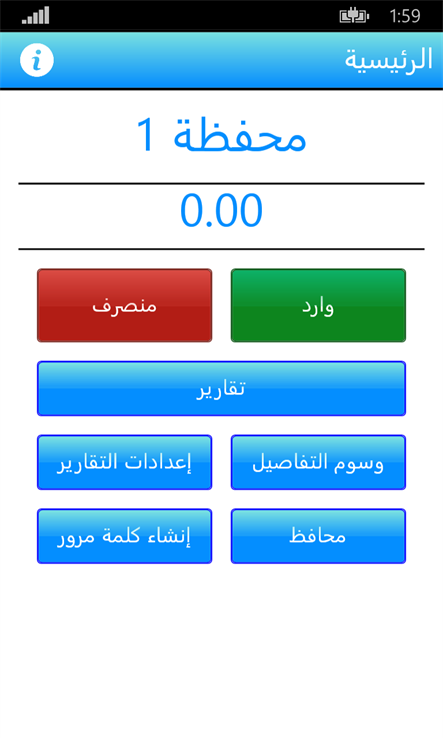Screen dimensions: 443x738
Task: Select إنشاء كلمة مرور to create password
Action: coord(125,536)
